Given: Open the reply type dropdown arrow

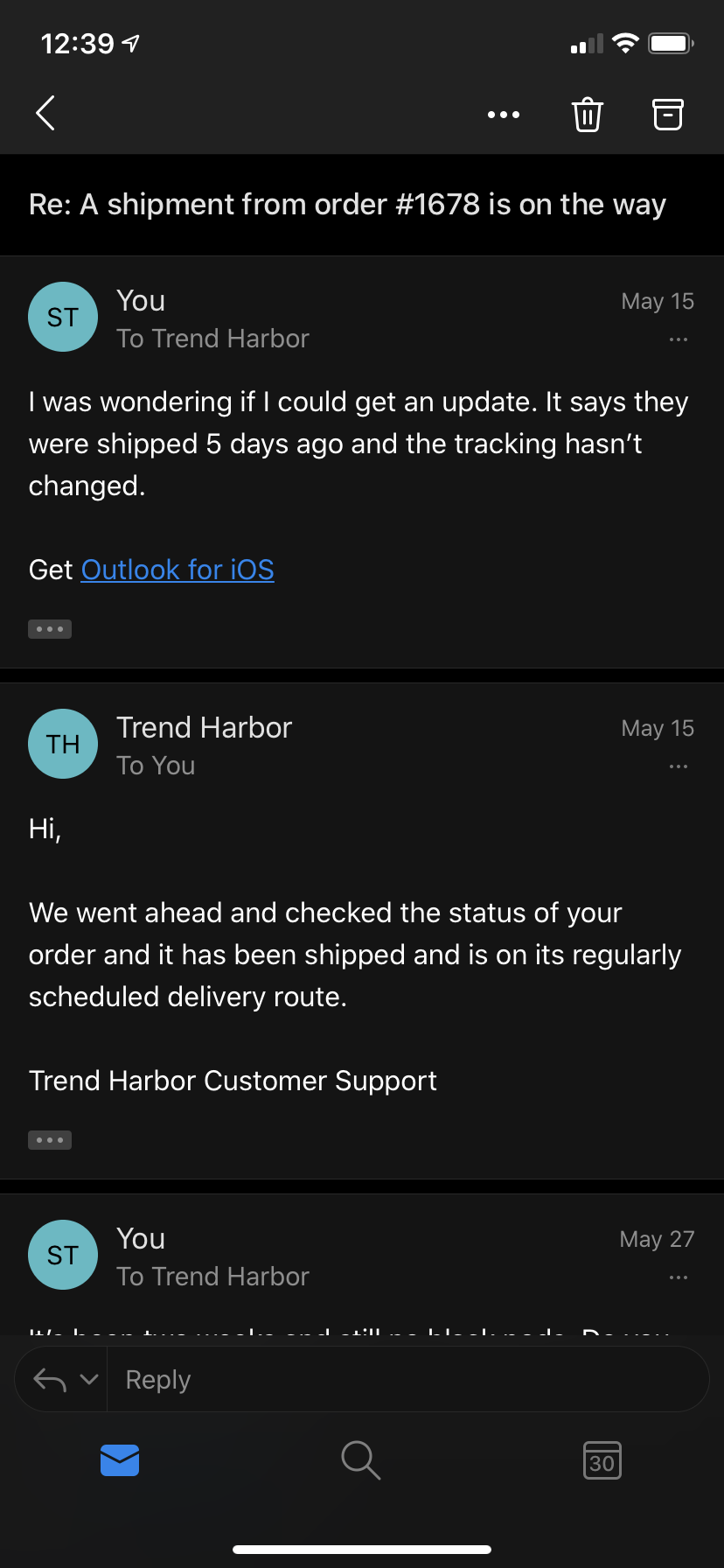Looking at the screenshot, I should (x=89, y=1379).
